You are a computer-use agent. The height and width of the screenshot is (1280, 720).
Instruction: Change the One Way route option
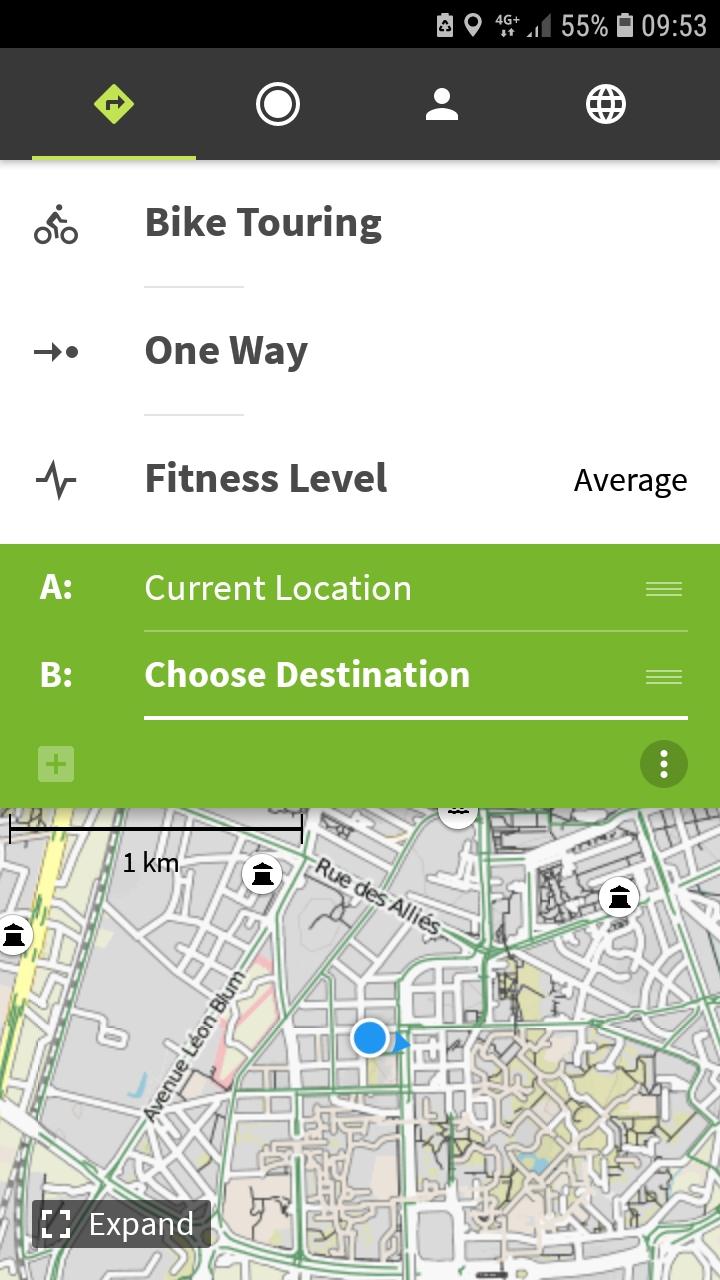tap(360, 351)
